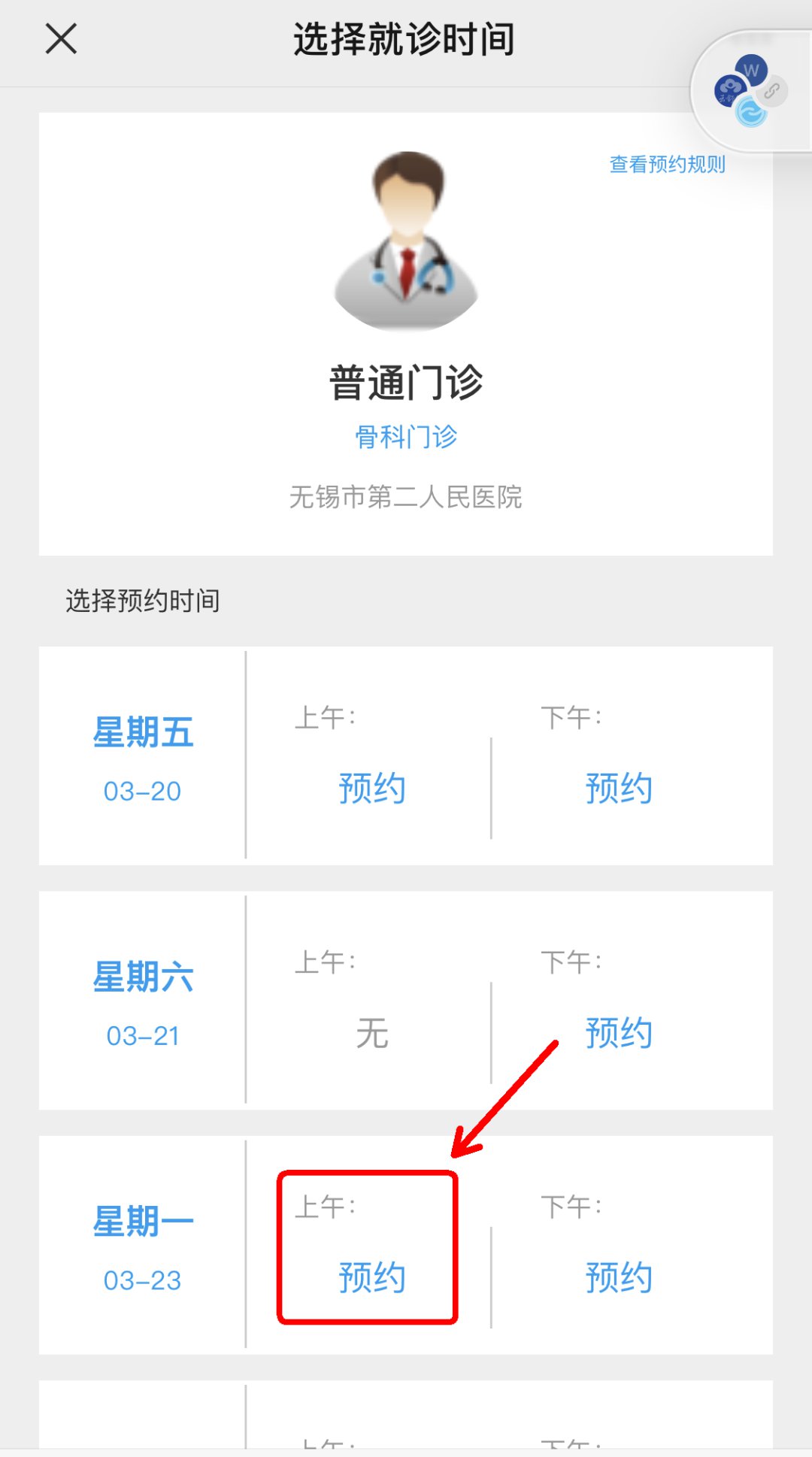Screen dimensions: 812x1457
Task: Open the 查看预约规则 link
Action: pos(666,165)
